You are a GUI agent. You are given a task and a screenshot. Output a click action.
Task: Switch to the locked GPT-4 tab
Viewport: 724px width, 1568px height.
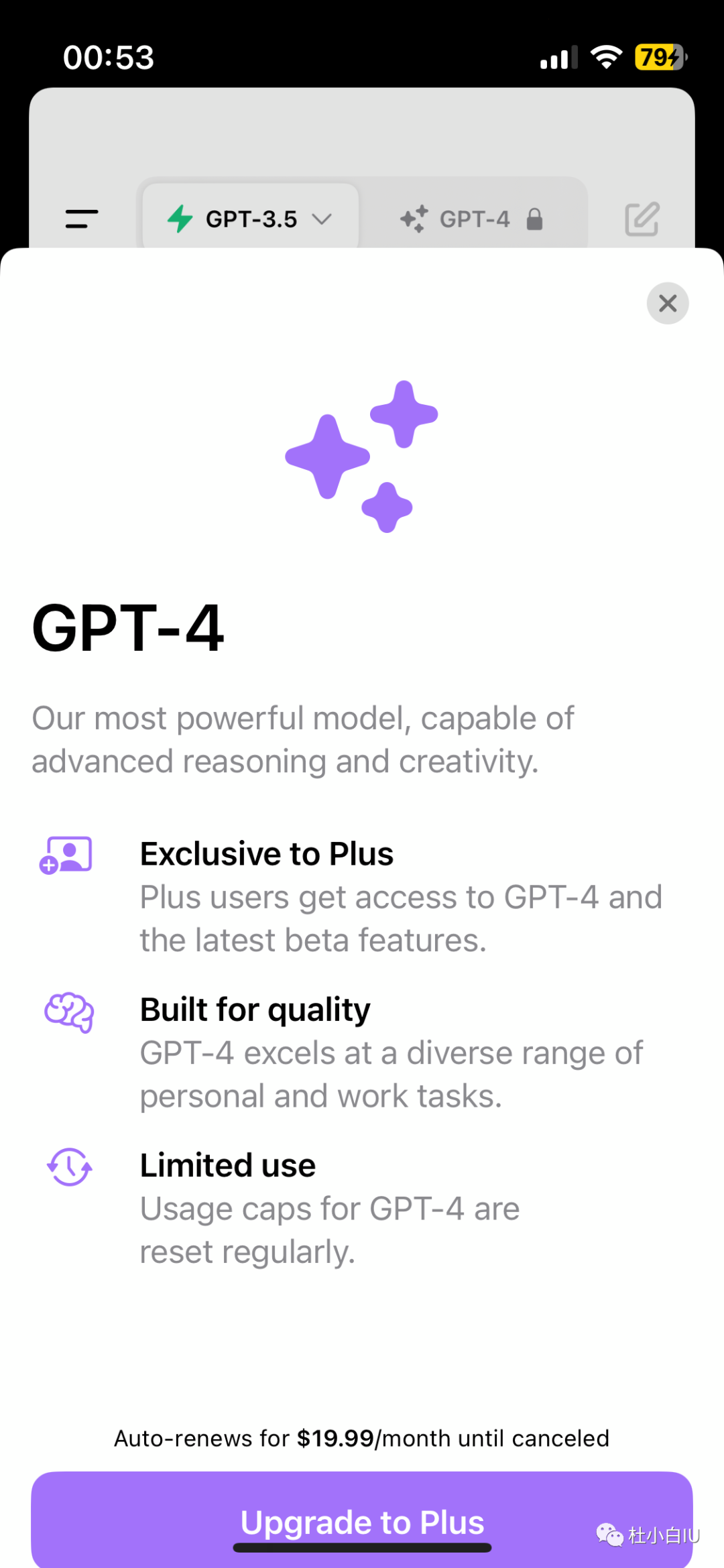tap(473, 219)
